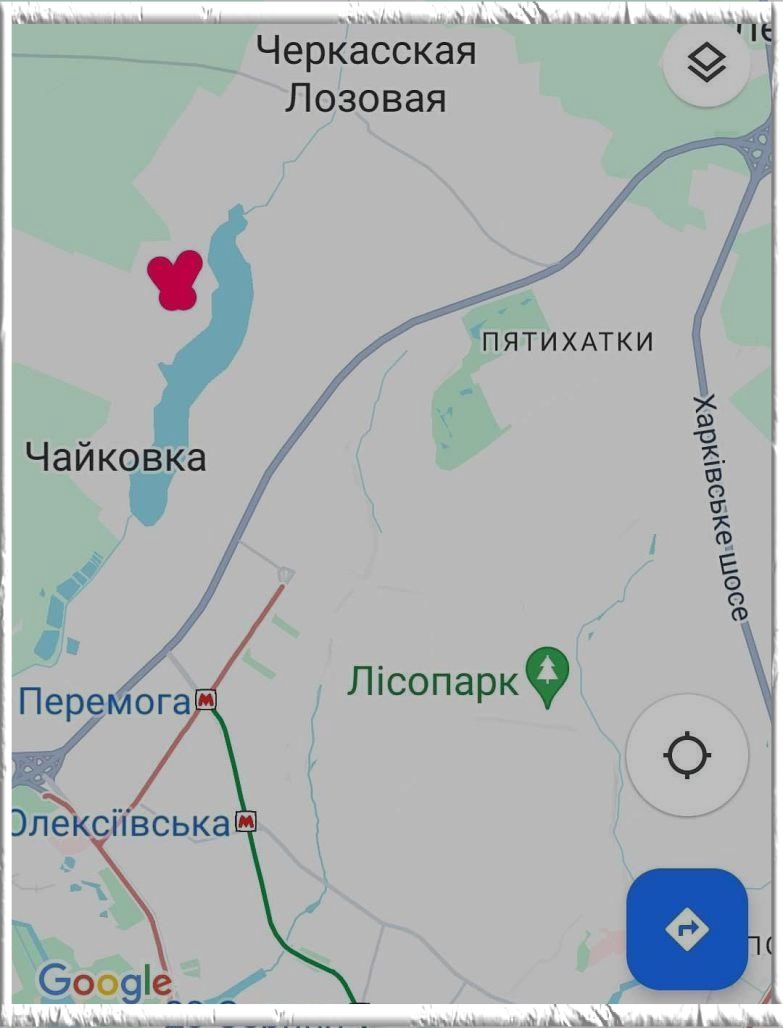This screenshot has height=1028, width=783.
Task: Center map on my location
Action: tap(687, 754)
